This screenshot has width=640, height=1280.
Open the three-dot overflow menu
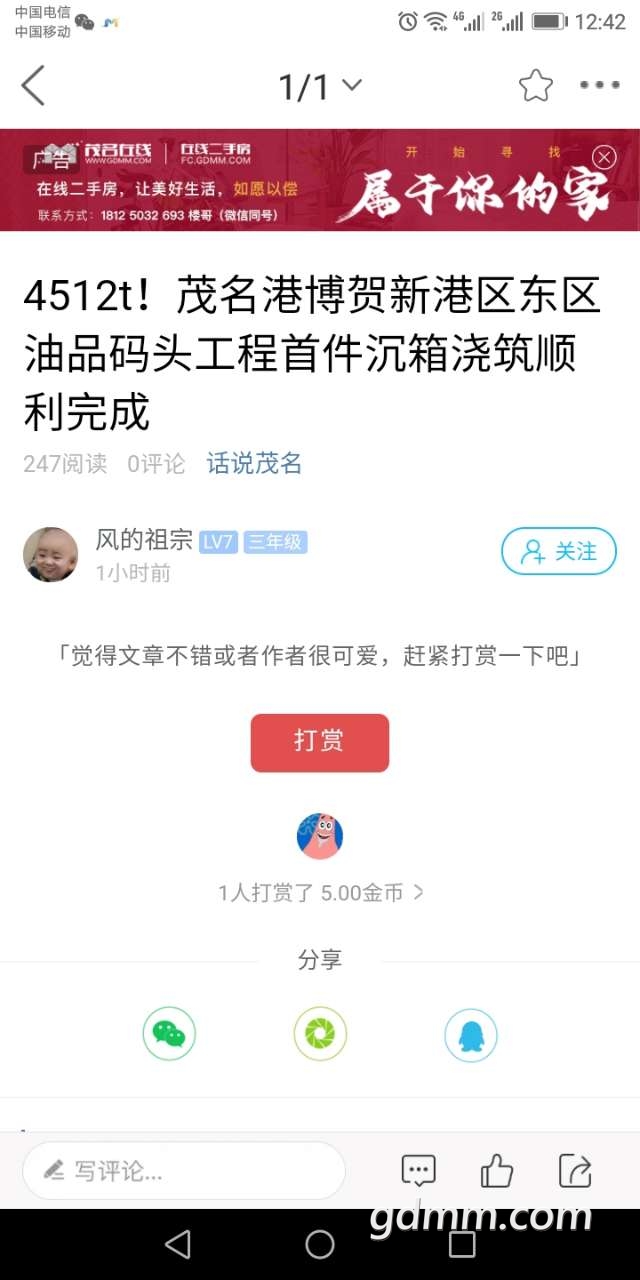600,86
